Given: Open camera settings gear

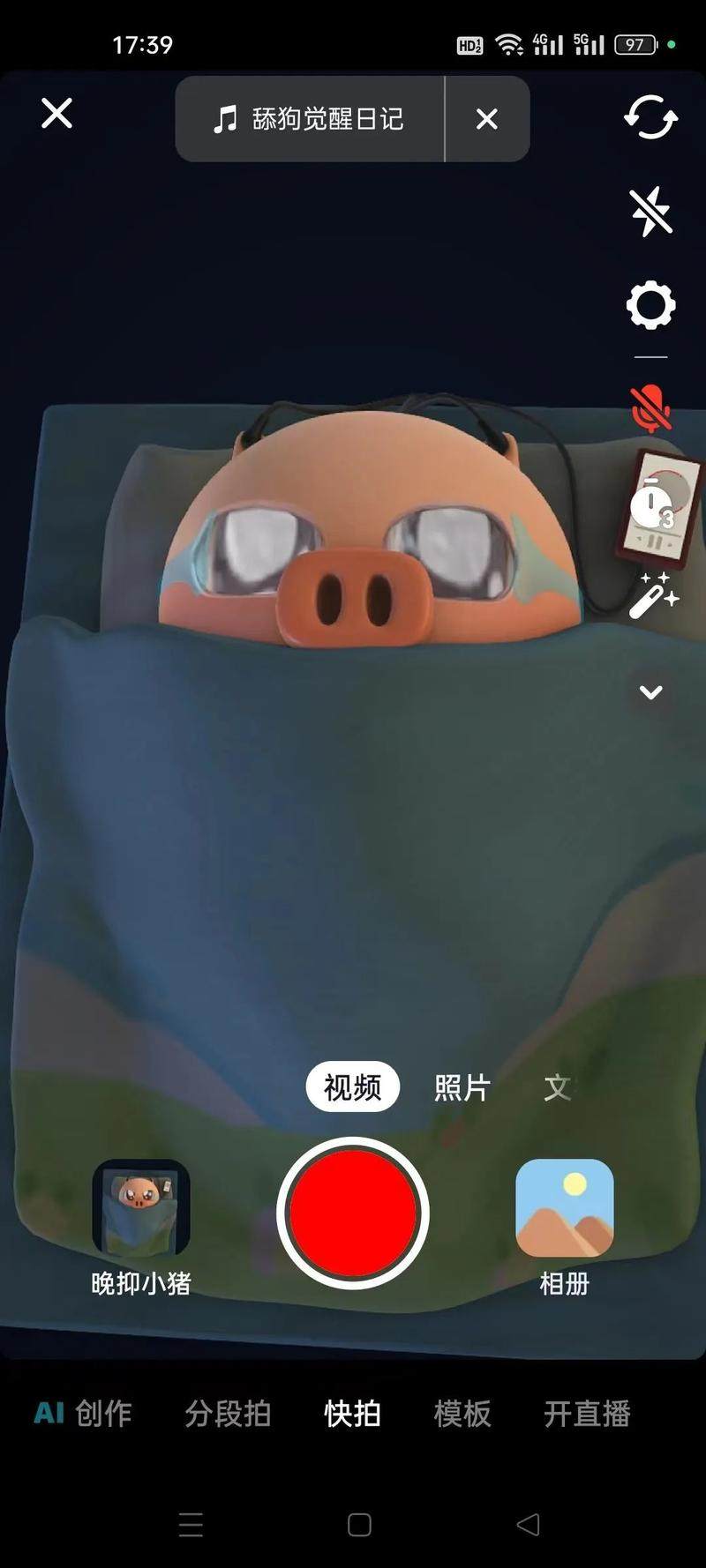Looking at the screenshot, I should click(x=650, y=306).
